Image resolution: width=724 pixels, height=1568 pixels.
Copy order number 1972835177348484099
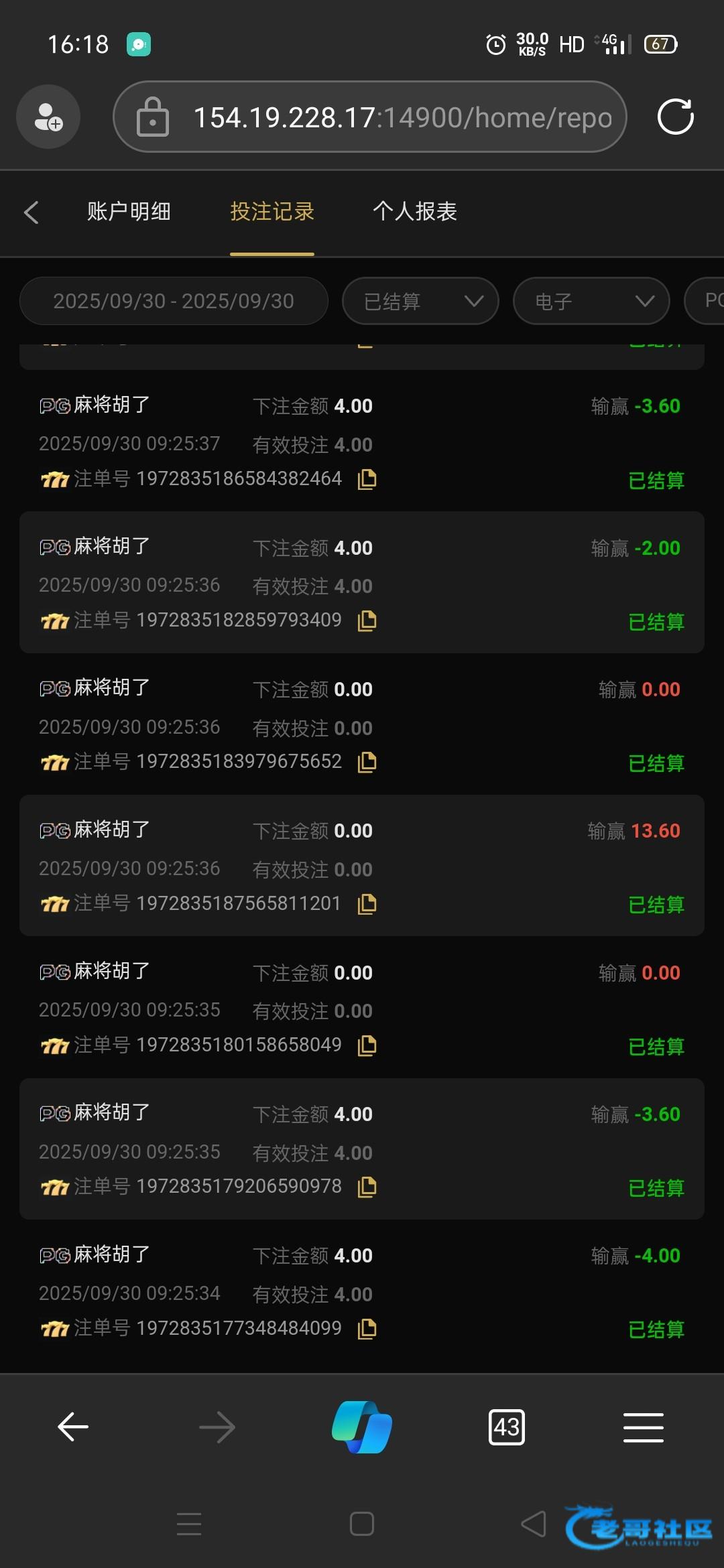[x=367, y=1328]
